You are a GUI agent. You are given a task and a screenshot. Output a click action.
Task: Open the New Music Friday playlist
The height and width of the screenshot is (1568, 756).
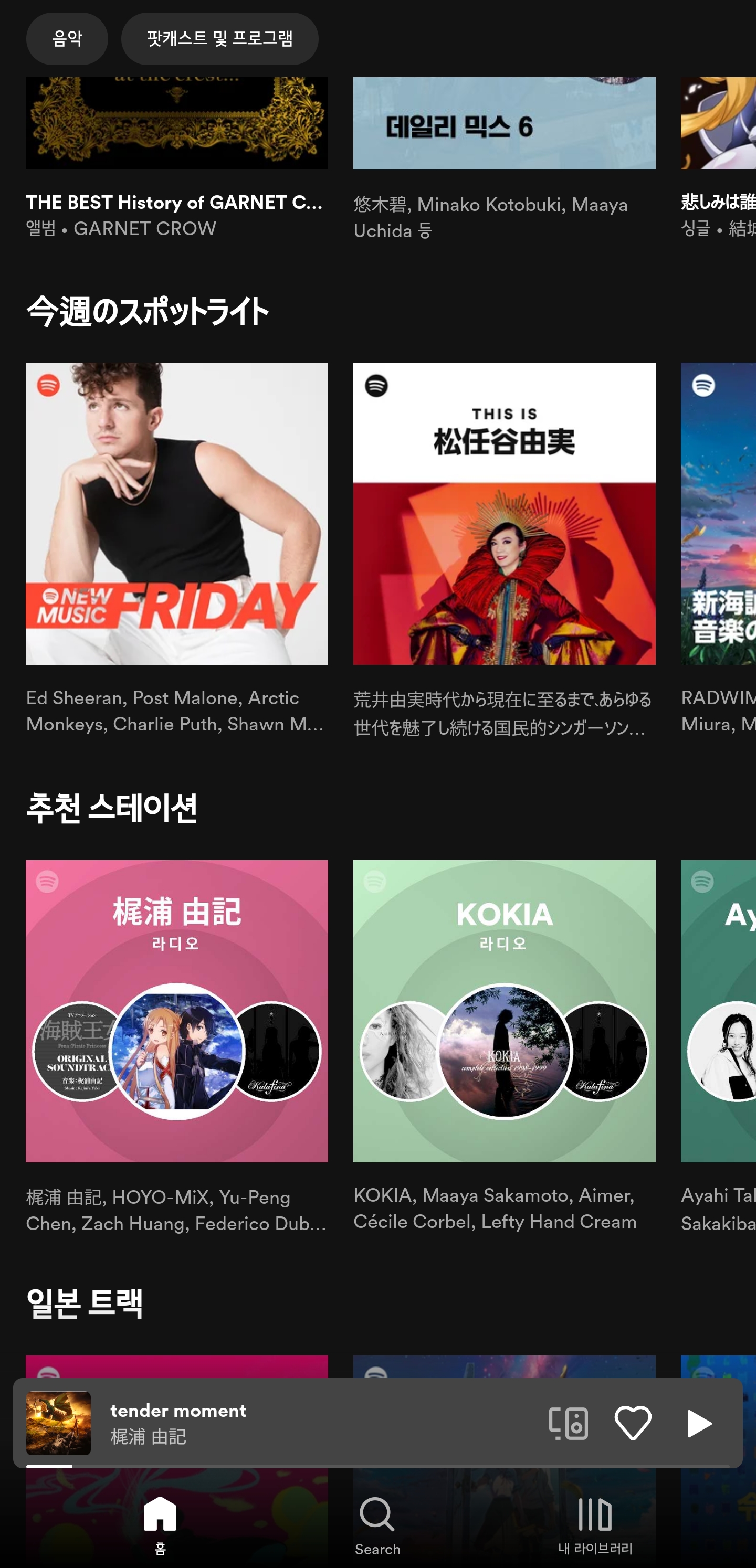click(176, 513)
